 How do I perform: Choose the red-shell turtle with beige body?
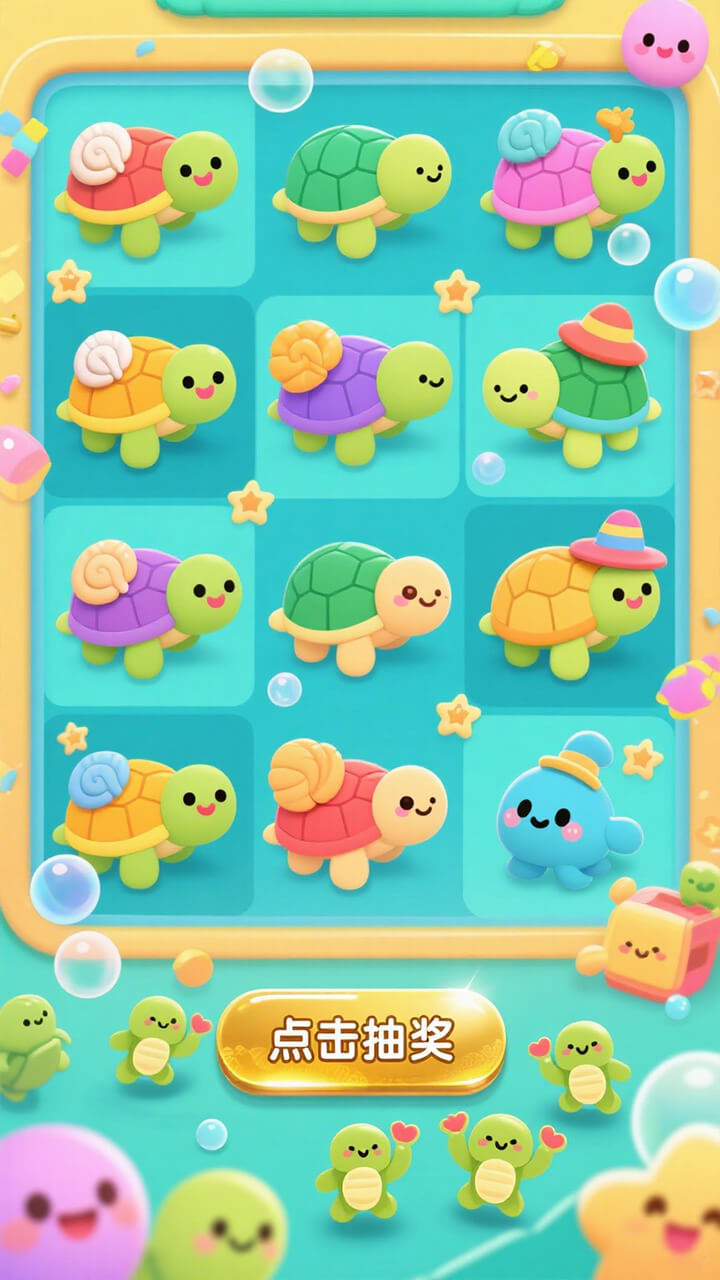355,815
